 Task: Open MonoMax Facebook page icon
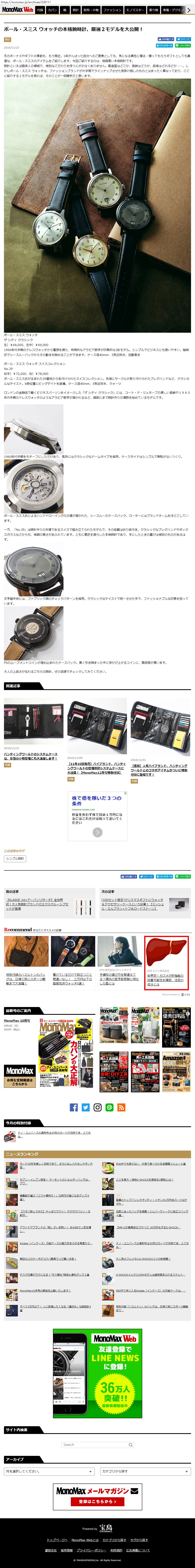pos(74,1107)
